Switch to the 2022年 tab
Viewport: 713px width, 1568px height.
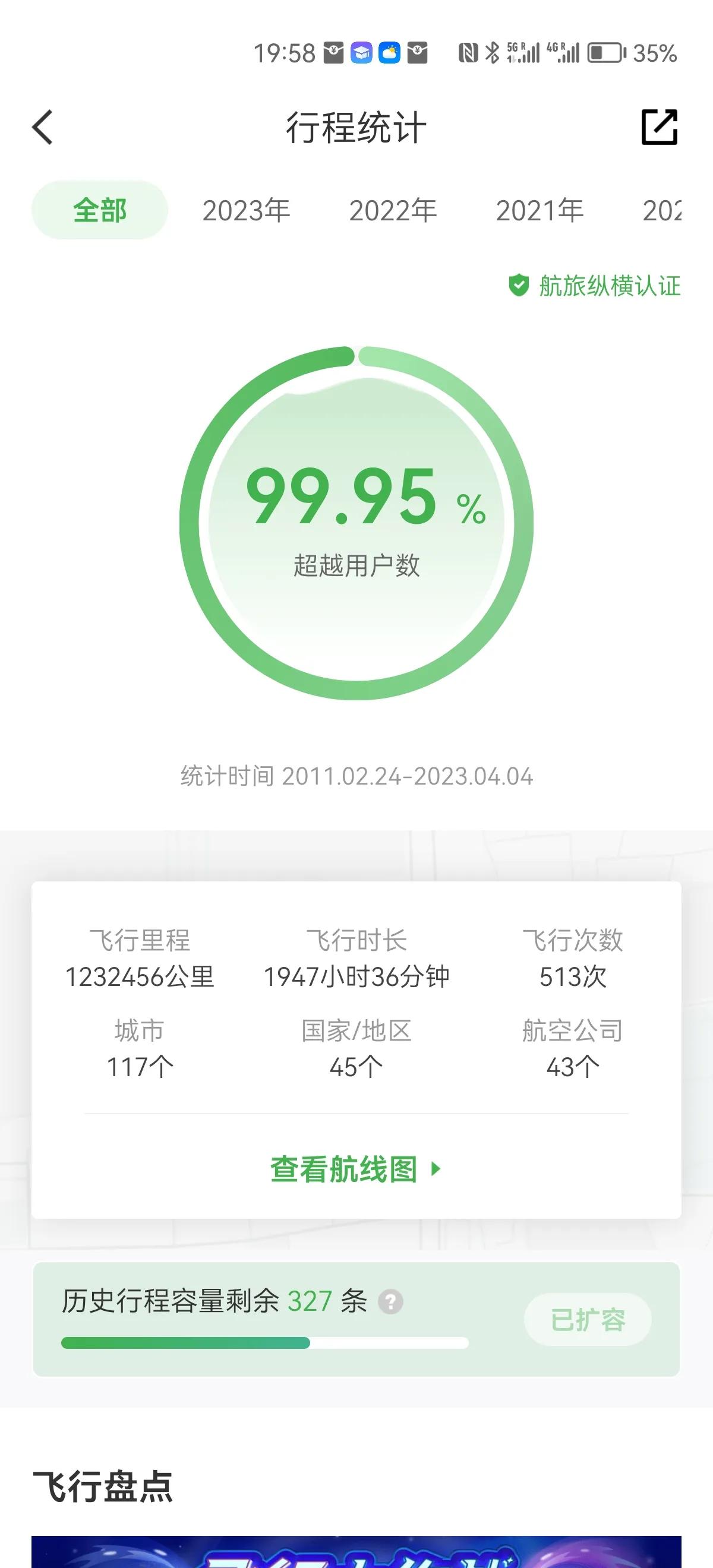coord(393,211)
